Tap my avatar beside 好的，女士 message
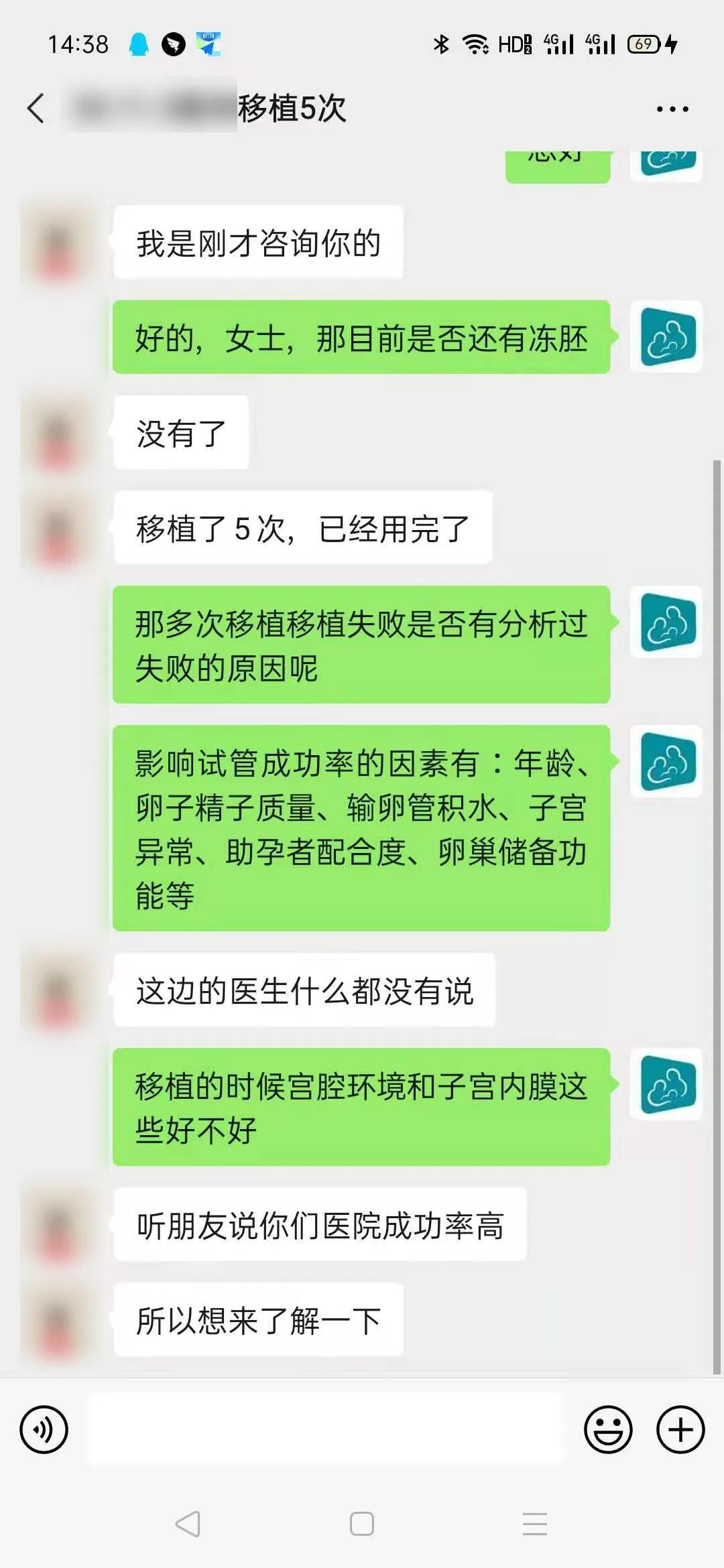 667,337
